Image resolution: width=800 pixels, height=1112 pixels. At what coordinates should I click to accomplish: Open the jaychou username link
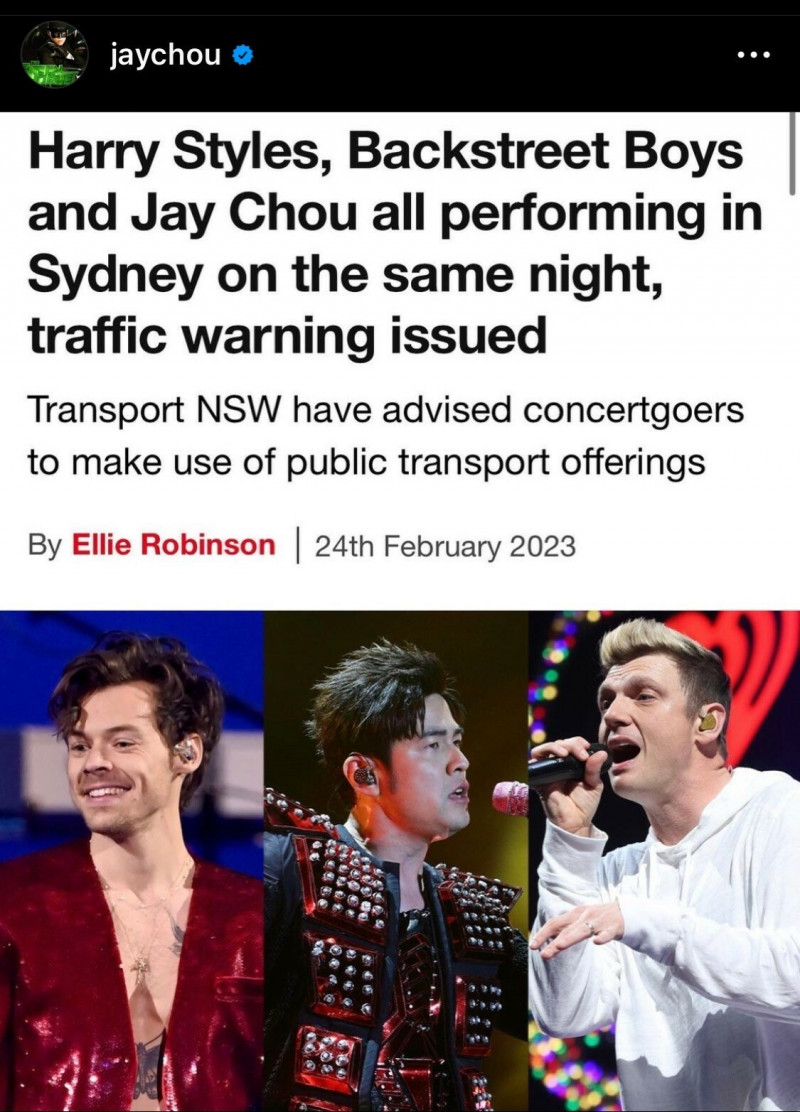click(166, 55)
